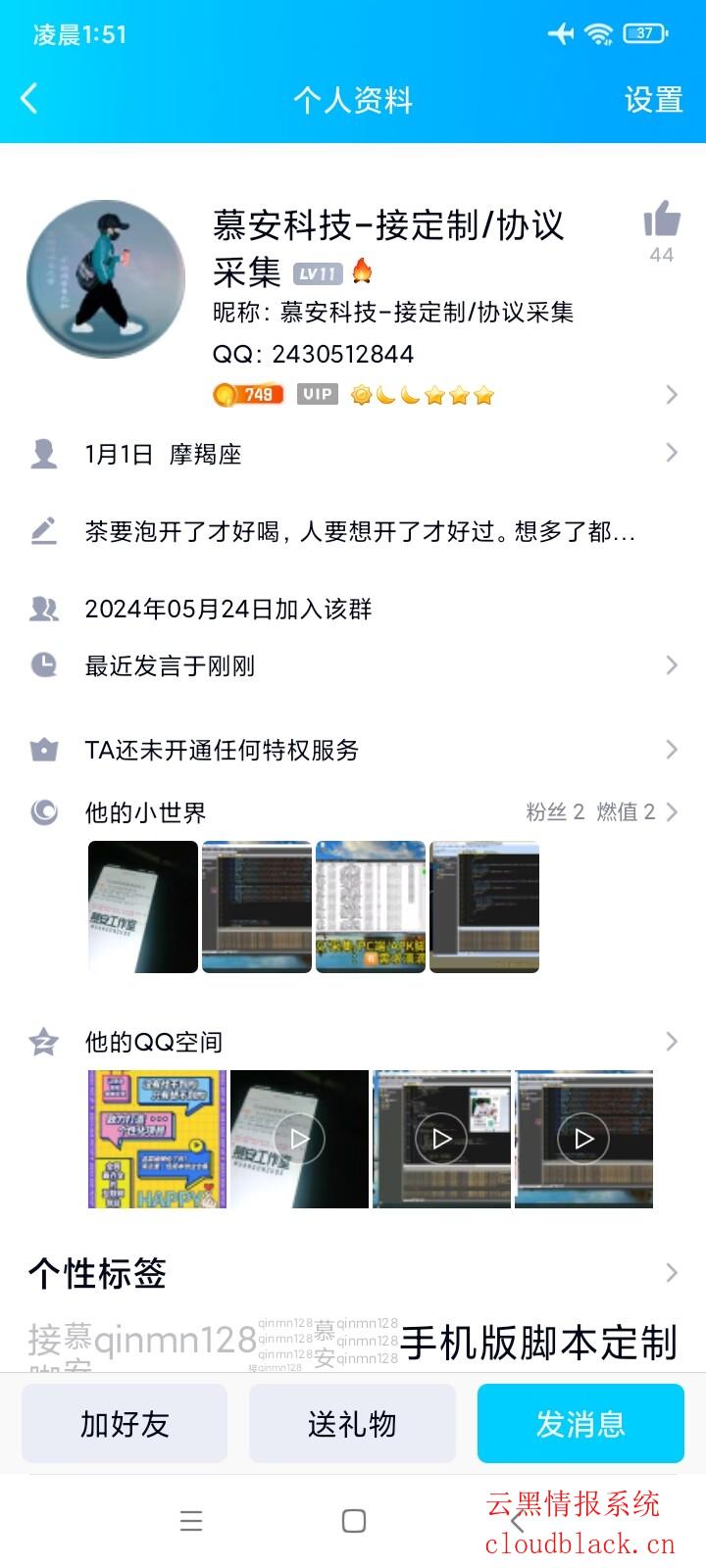Tap 加好友 to add as friend
Image resolution: width=706 pixels, height=1568 pixels.
coord(125,1423)
